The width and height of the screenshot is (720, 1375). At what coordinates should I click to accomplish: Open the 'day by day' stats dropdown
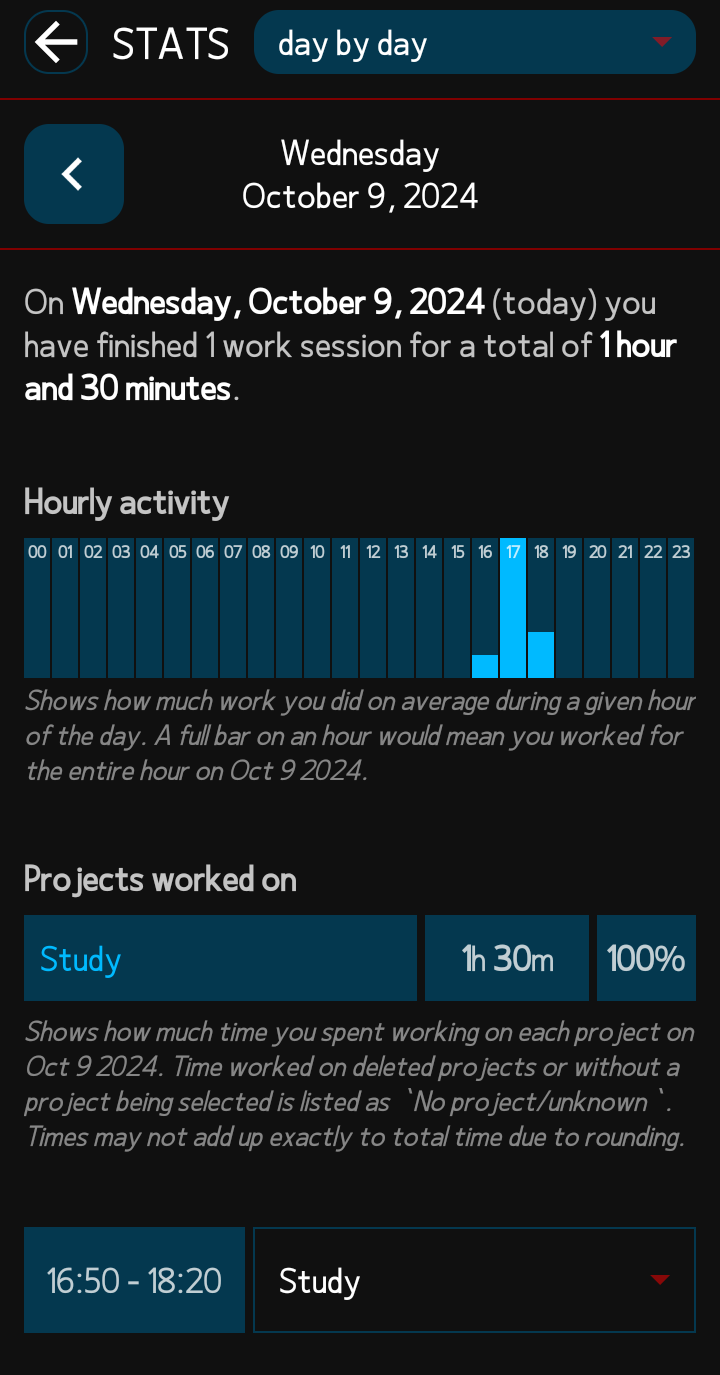475,42
